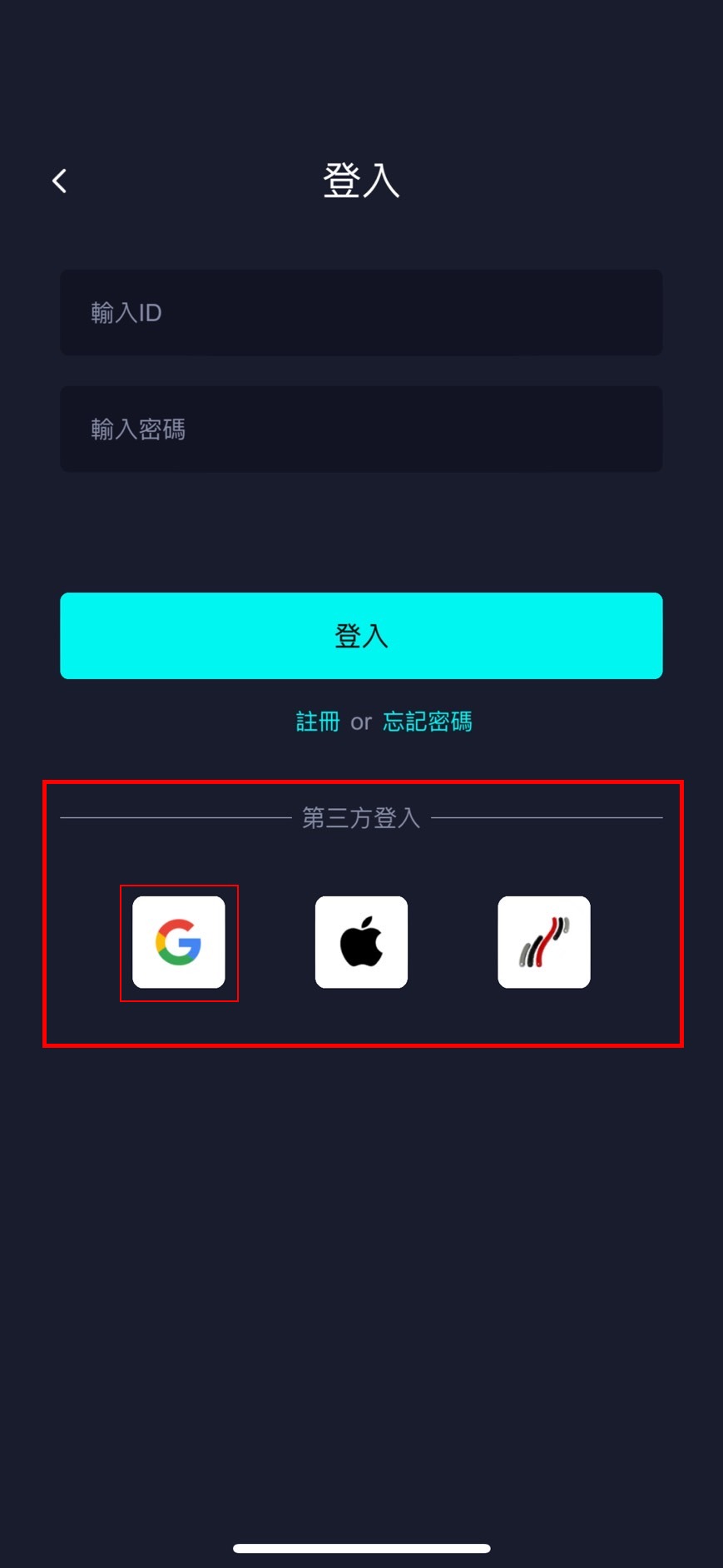Focus the 輸入密碼 password field
Screen dimensions: 723x1568
[361, 429]
